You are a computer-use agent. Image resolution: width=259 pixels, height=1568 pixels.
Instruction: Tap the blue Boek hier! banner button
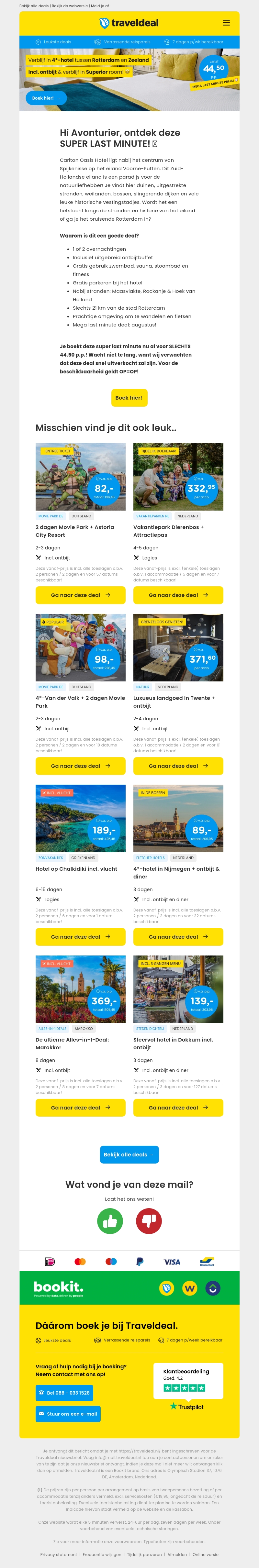(x=46, y=98)
